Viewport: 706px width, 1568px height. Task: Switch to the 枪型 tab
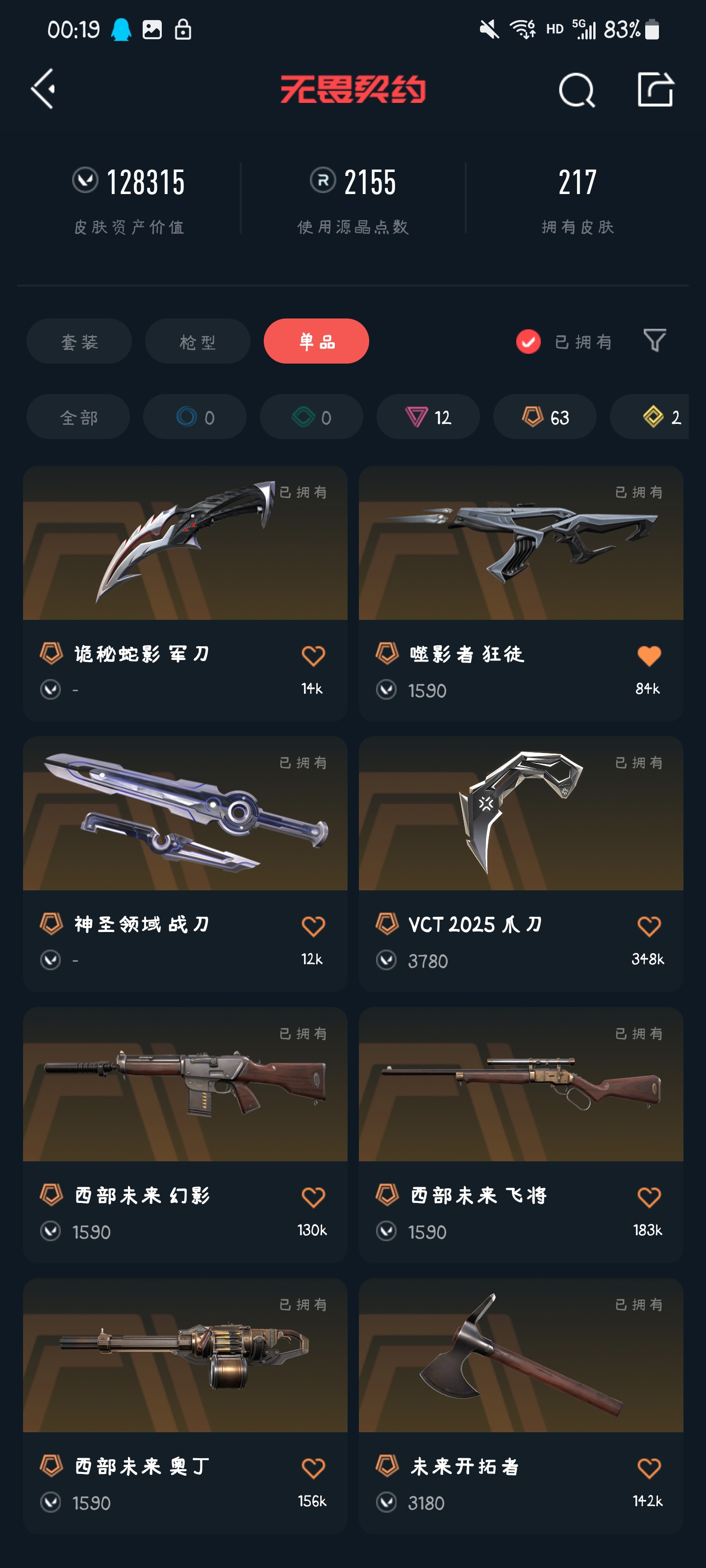[x=198, y=342]
